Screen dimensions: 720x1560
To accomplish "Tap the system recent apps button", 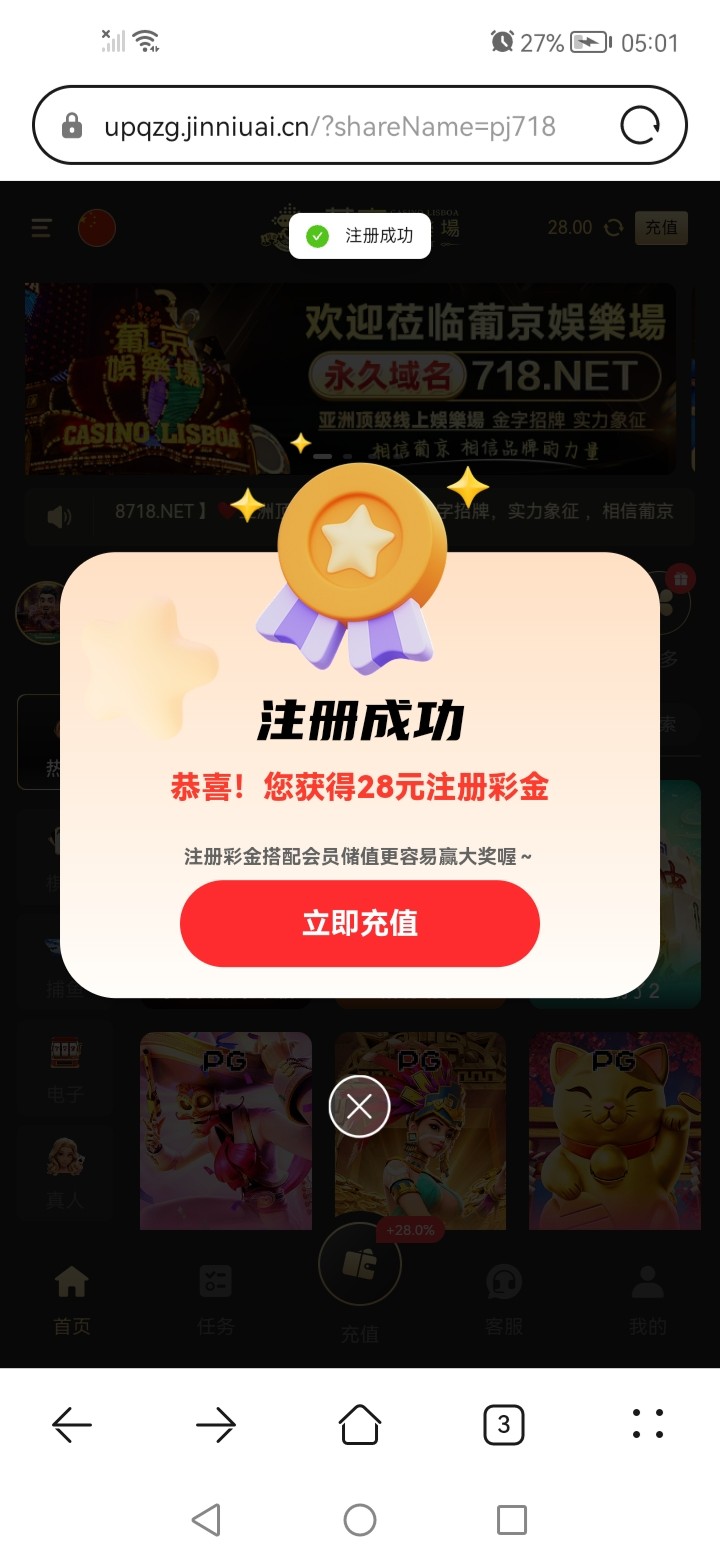I will point(511,1520).
